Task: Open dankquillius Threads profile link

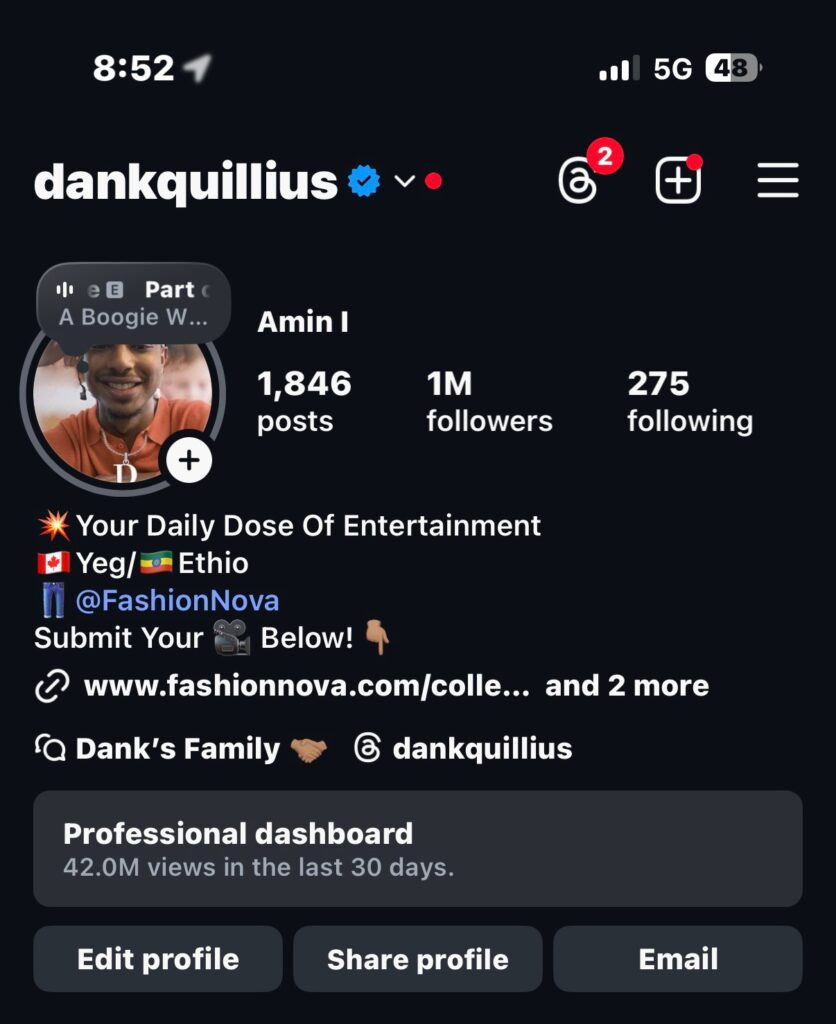Action: click(x=464, y=749)
